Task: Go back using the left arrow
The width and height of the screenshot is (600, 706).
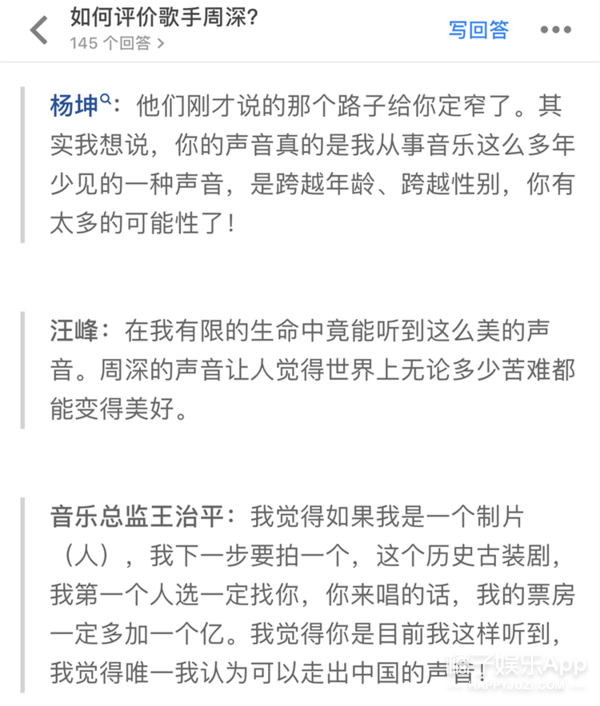Action: coord(39,30)
